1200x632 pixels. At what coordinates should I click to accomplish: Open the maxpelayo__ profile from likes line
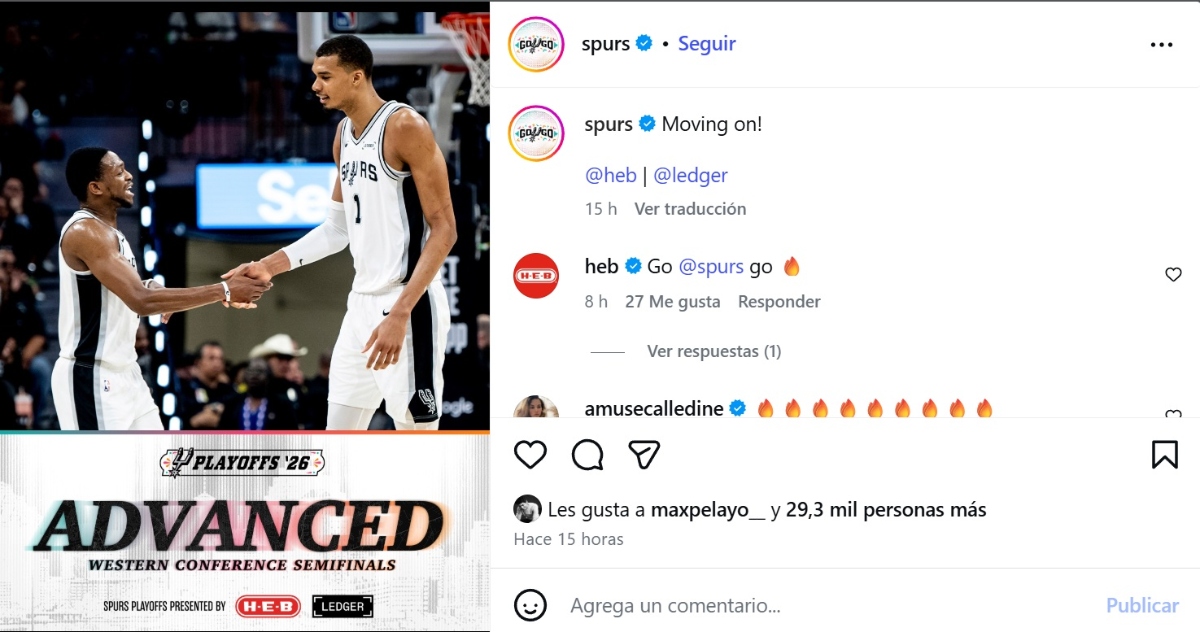707,510
